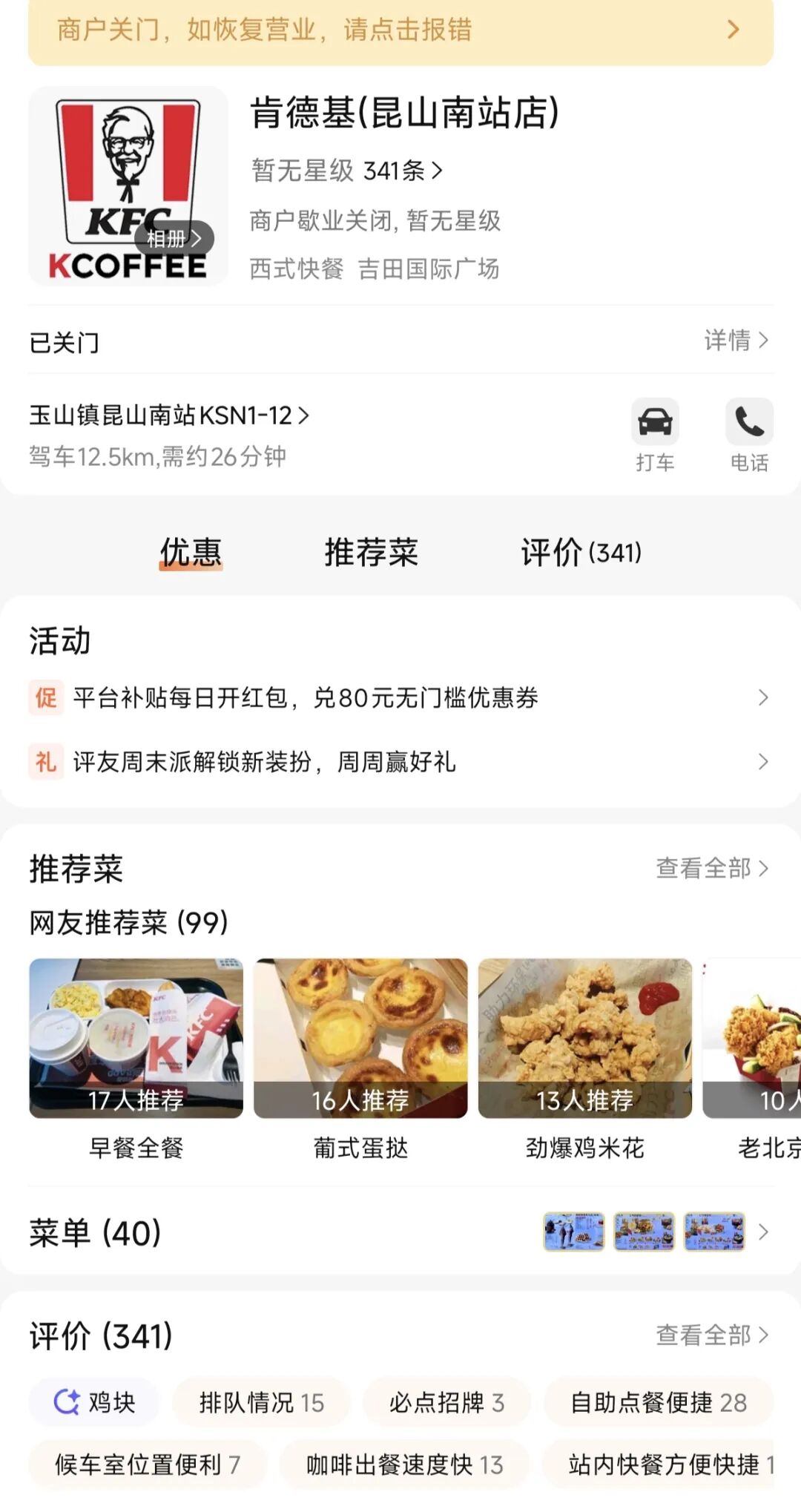
Task: Hail a ride with 打车
Action: (x=655, y=435)
